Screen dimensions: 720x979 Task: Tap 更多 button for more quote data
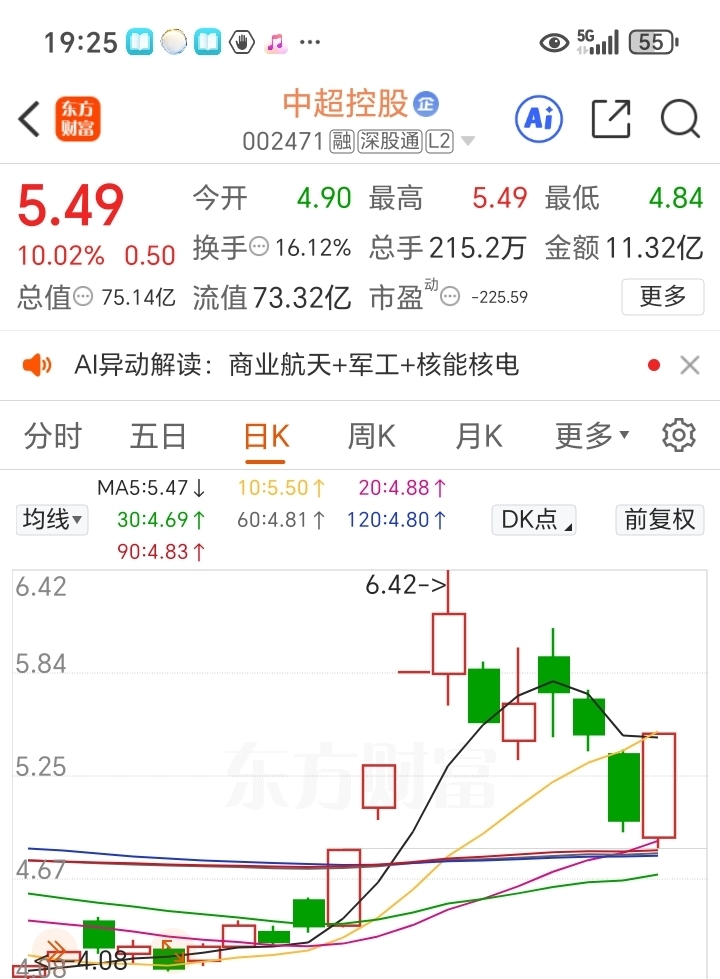pyautogui.click(x=662, y=296)
